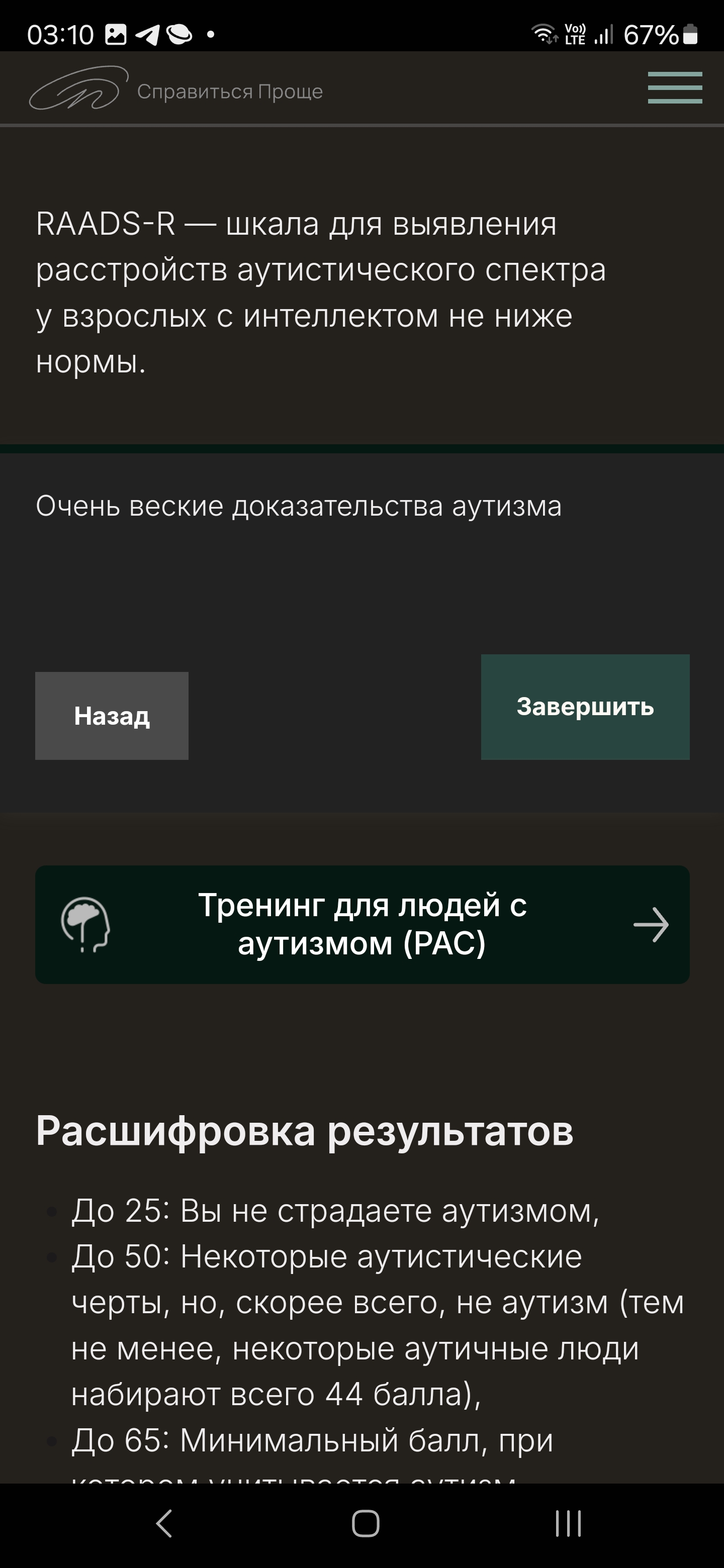Screen dimensions: 724x1568
Task: Open recent apps from navigation bar
Action: (568, 1524)
